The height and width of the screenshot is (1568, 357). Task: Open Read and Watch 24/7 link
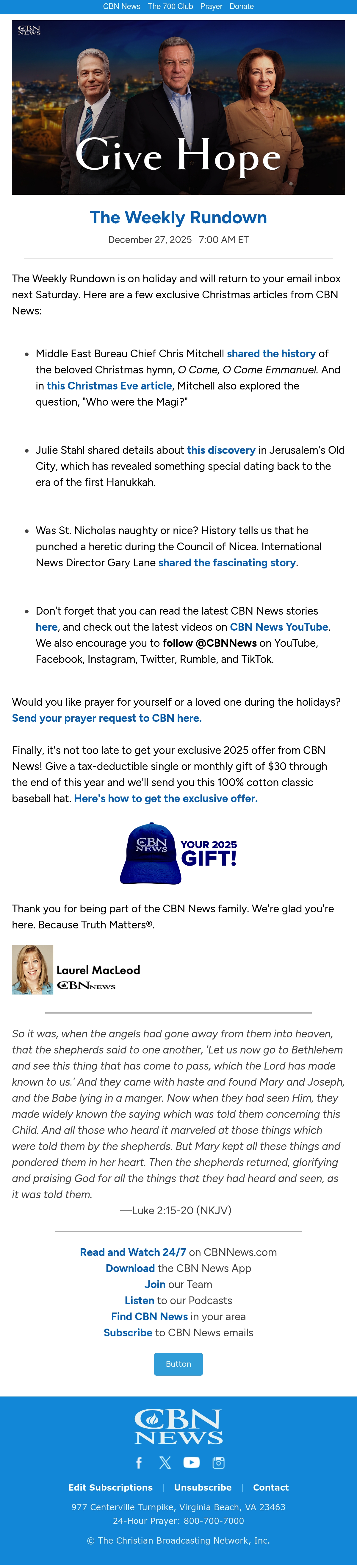click(x=133, y=1253)
